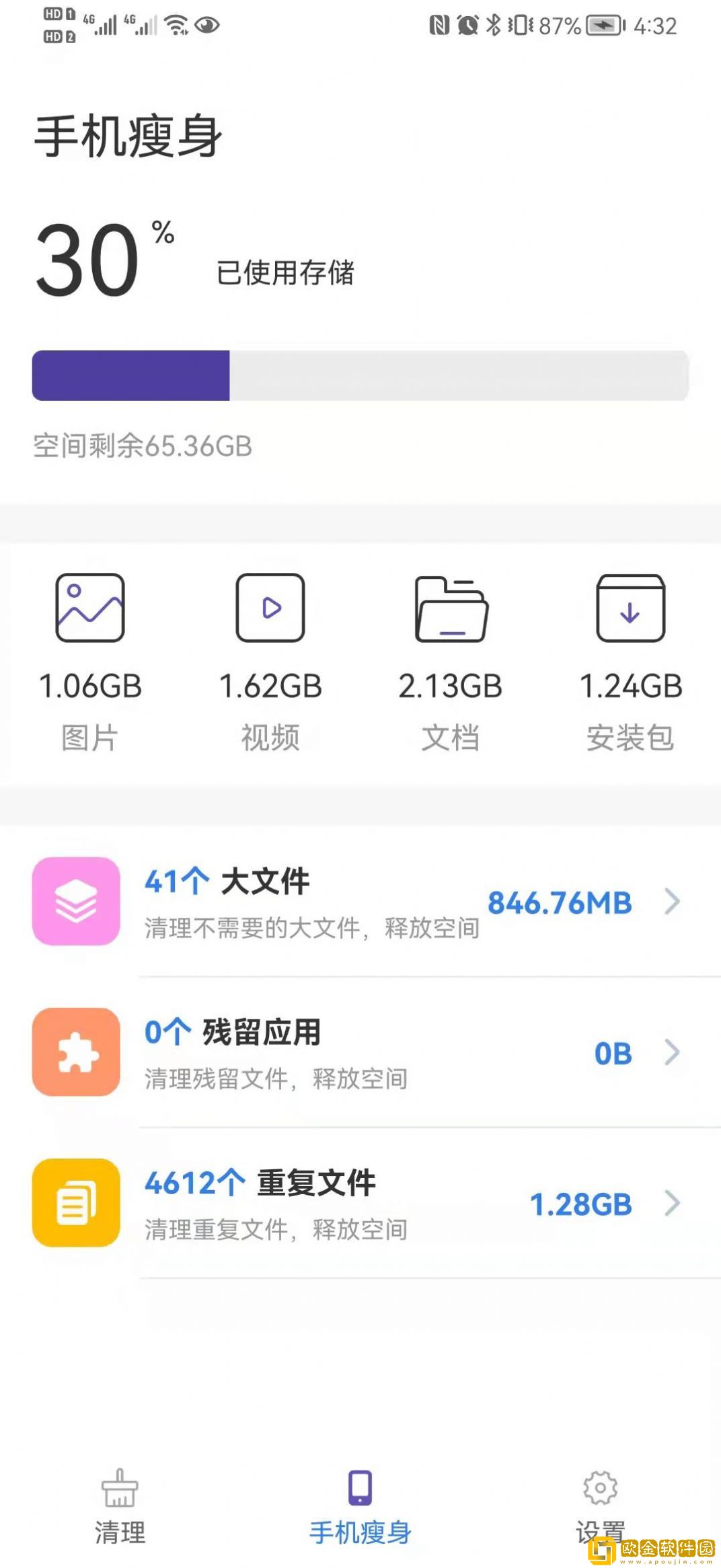Click the yellow 重复文件 documents icon

75,1203
